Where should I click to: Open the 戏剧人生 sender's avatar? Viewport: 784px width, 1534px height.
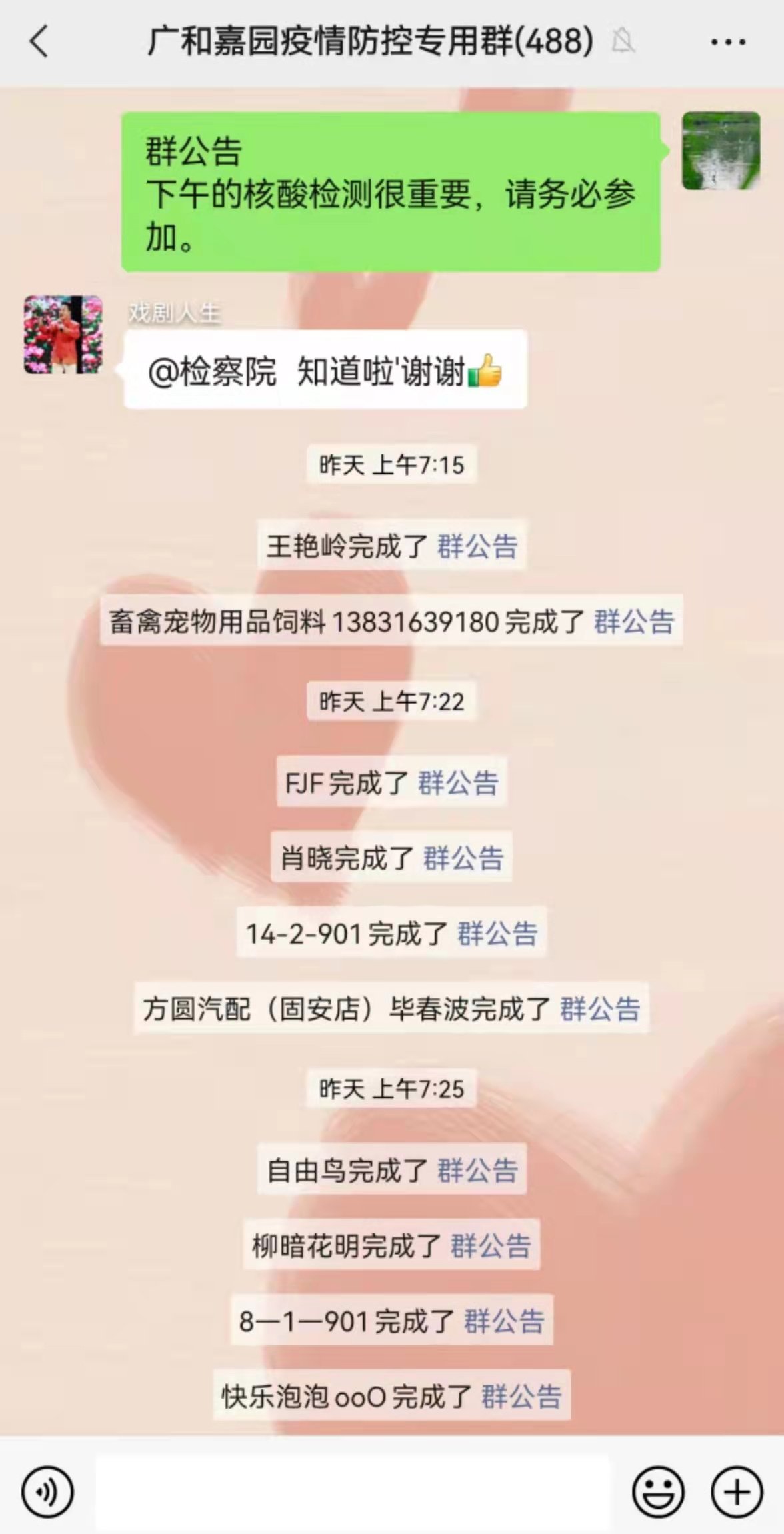coord(63,335)
